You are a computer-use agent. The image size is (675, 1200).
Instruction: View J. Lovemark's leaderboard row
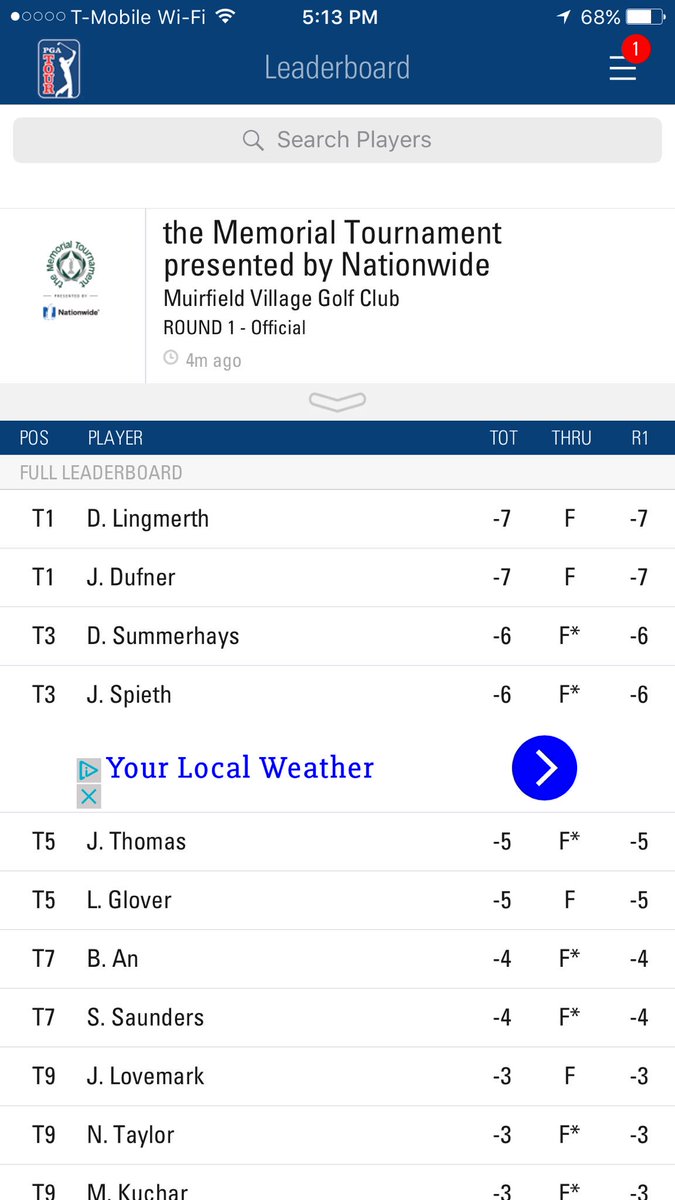click(337, 1076)
